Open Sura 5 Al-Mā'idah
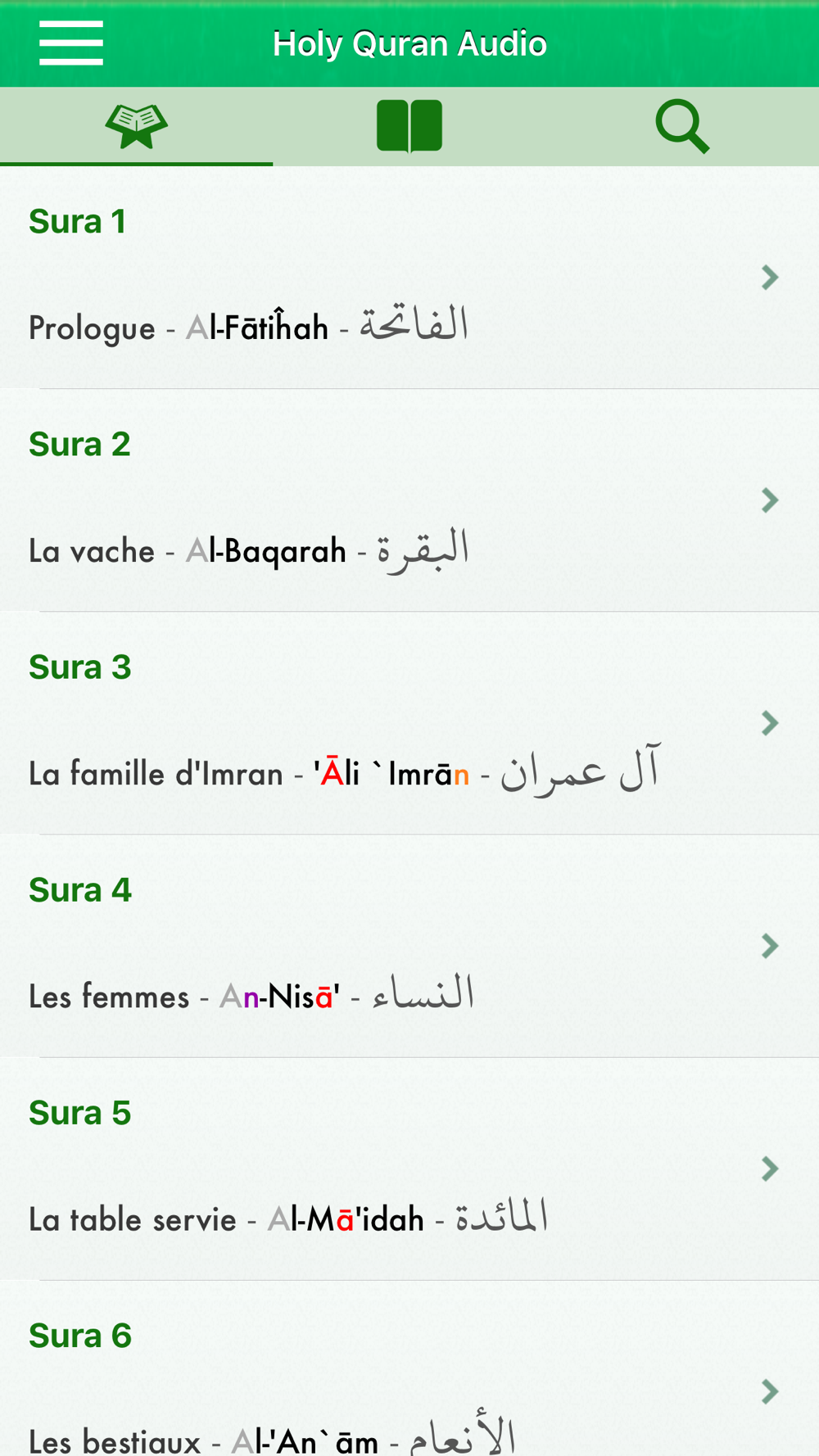Image resolution: width=819 pixels, height=1456 pixels. [409, 1169]
